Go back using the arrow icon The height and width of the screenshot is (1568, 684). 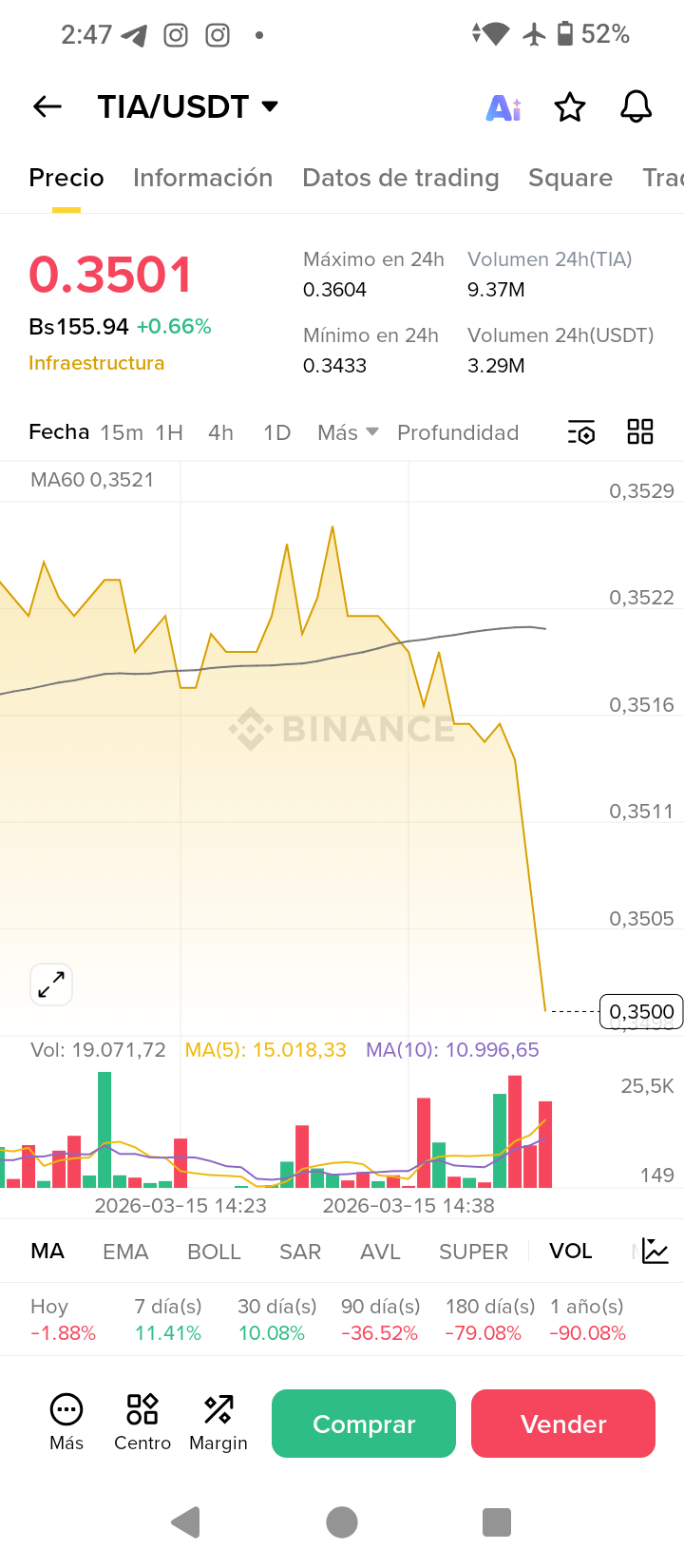[47, 107]
